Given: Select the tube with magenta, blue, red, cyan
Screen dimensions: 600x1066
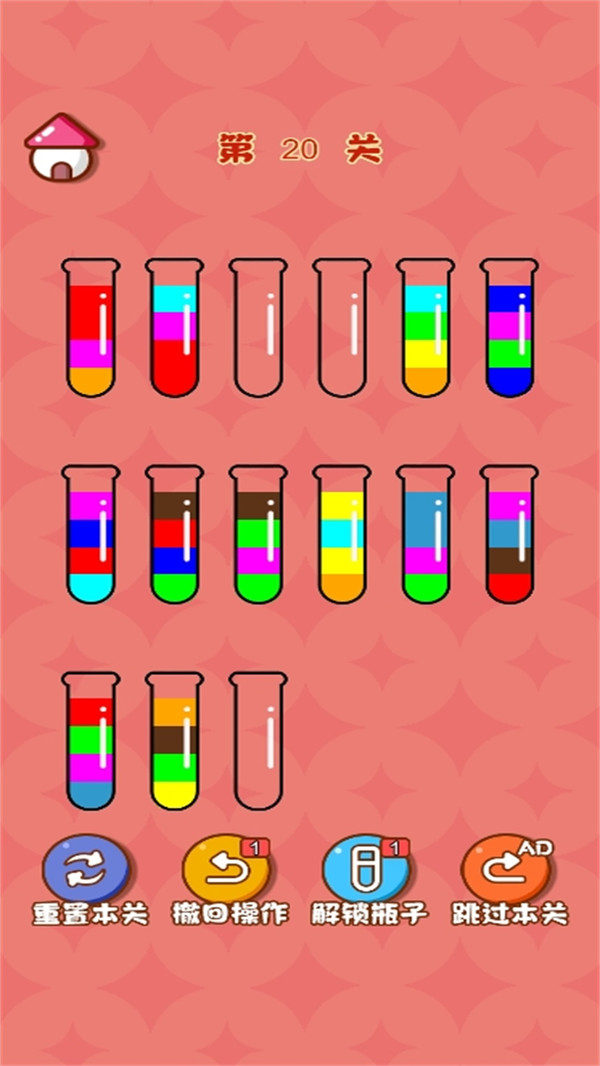Looking at the screenshot, I should 90,534.
